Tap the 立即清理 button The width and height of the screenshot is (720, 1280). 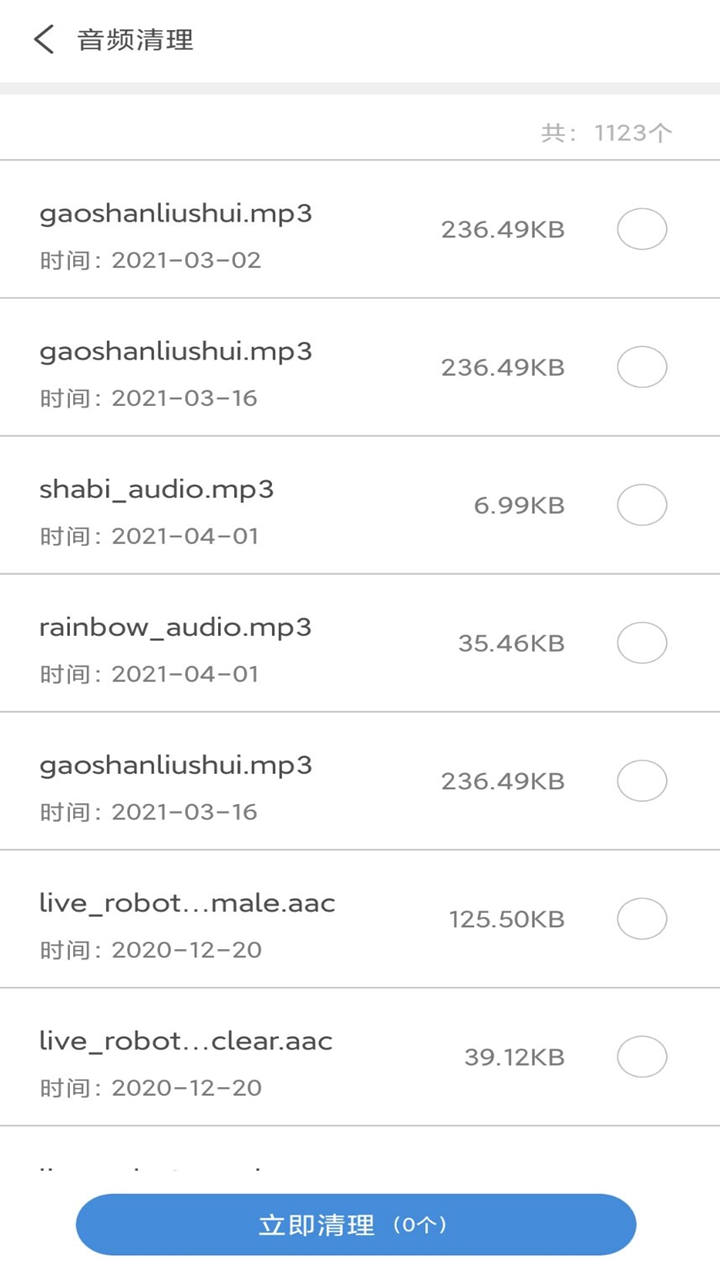point(356,1225)
